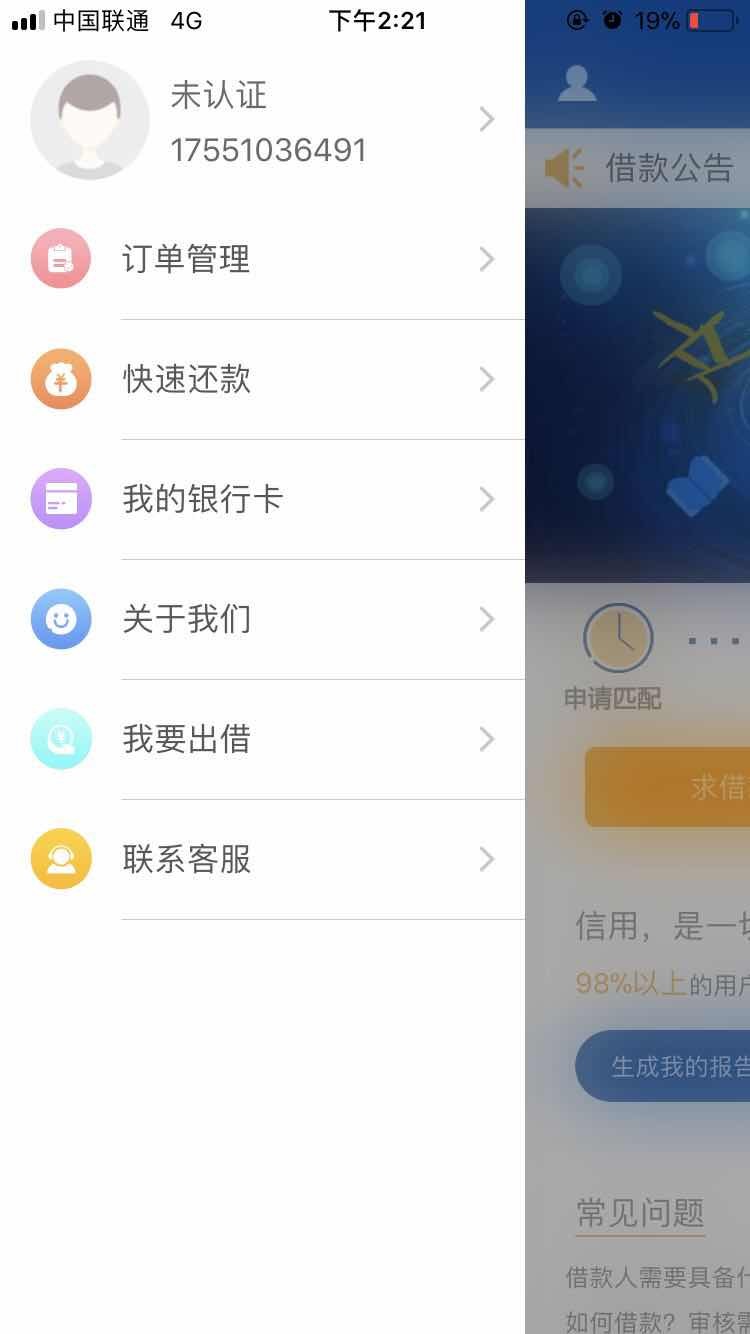Open 我的银行卡 bank cards
750x1334 pixels.
[262, 500]
